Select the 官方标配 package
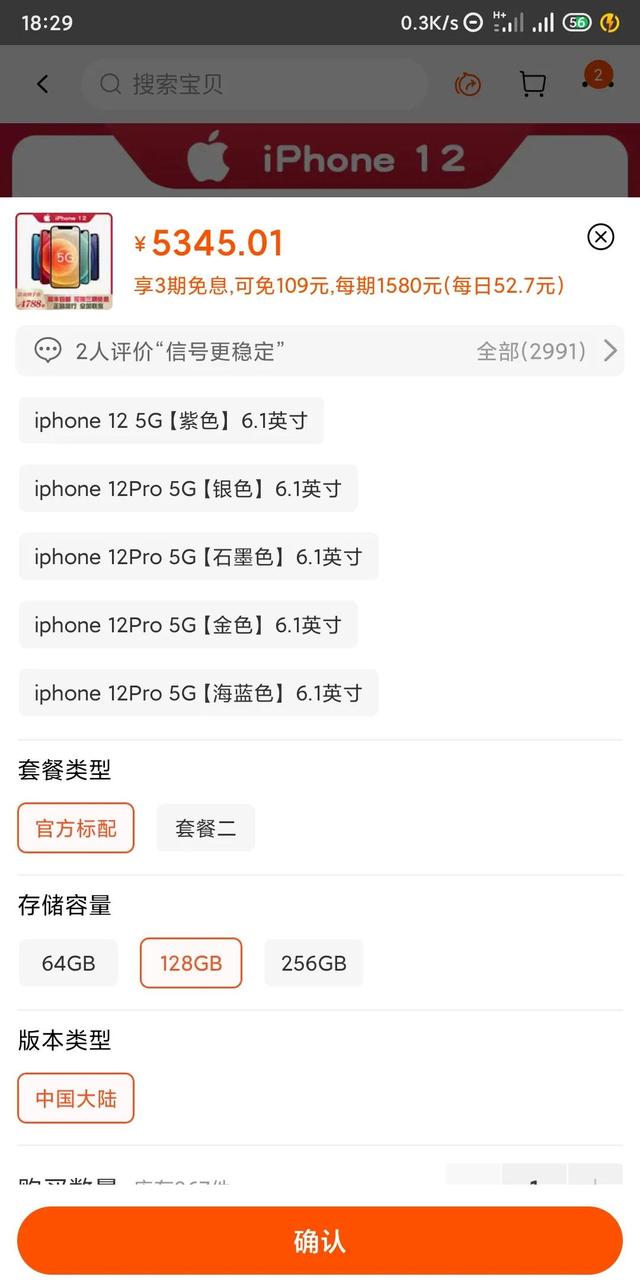The width and height of the screenshot is (640, 1280). tap(76, 828)
